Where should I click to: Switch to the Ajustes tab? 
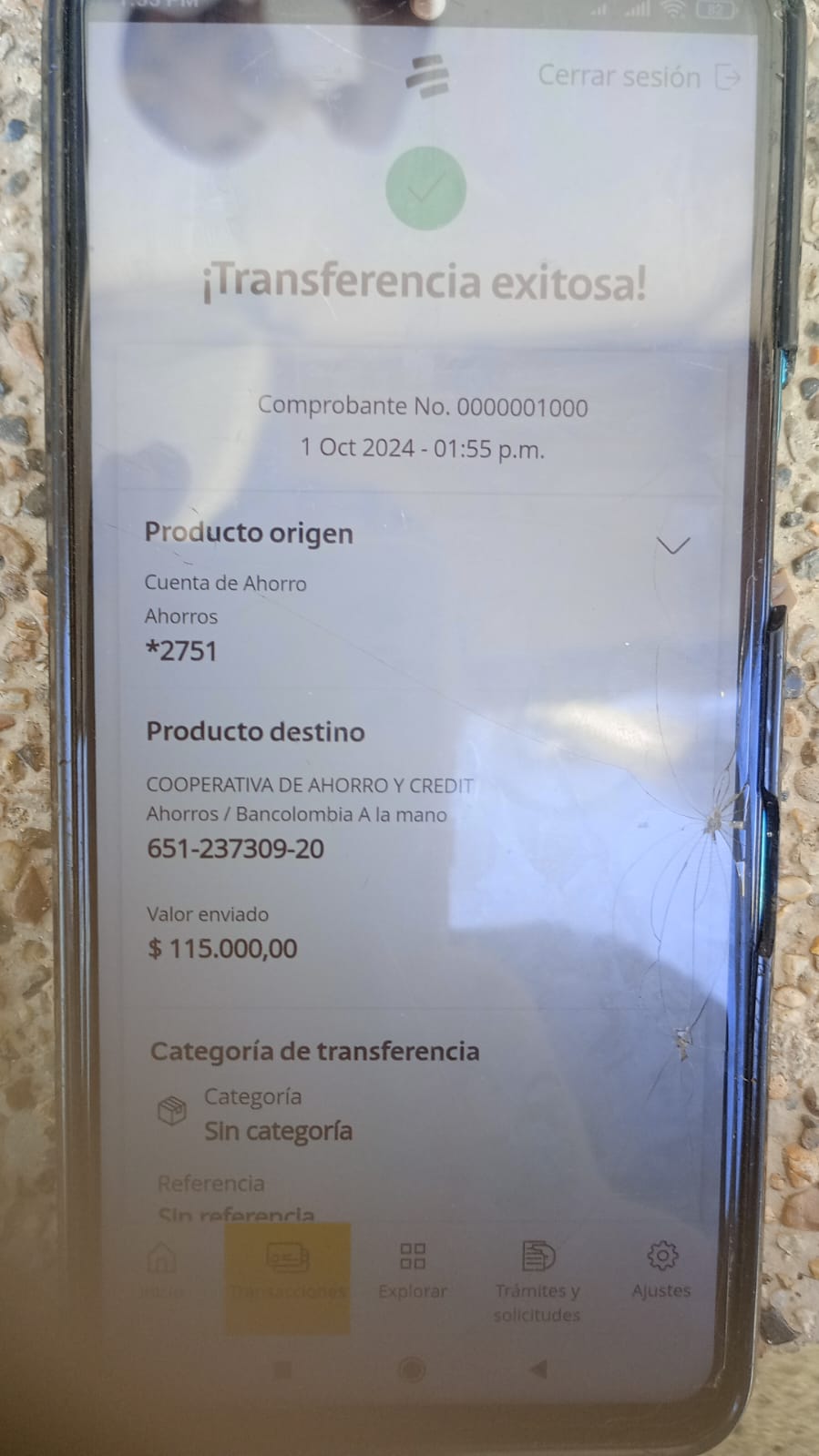[662, 1270]
